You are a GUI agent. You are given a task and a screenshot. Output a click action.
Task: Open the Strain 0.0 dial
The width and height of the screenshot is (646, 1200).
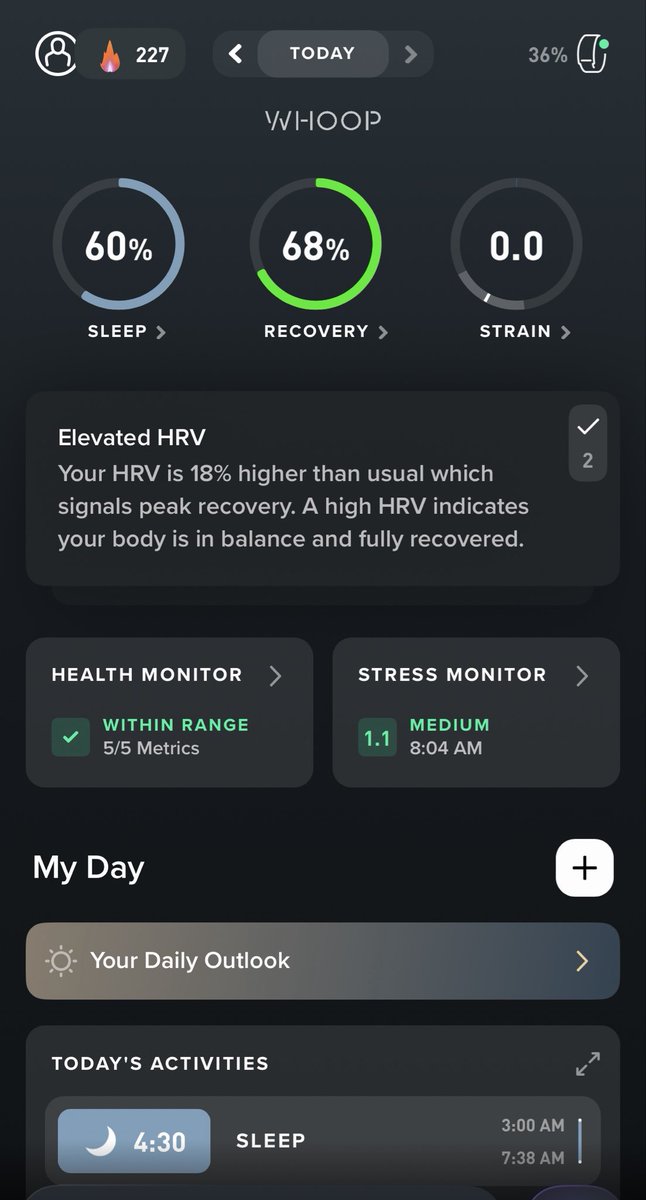pyautogui.click(x=516, y=244)
